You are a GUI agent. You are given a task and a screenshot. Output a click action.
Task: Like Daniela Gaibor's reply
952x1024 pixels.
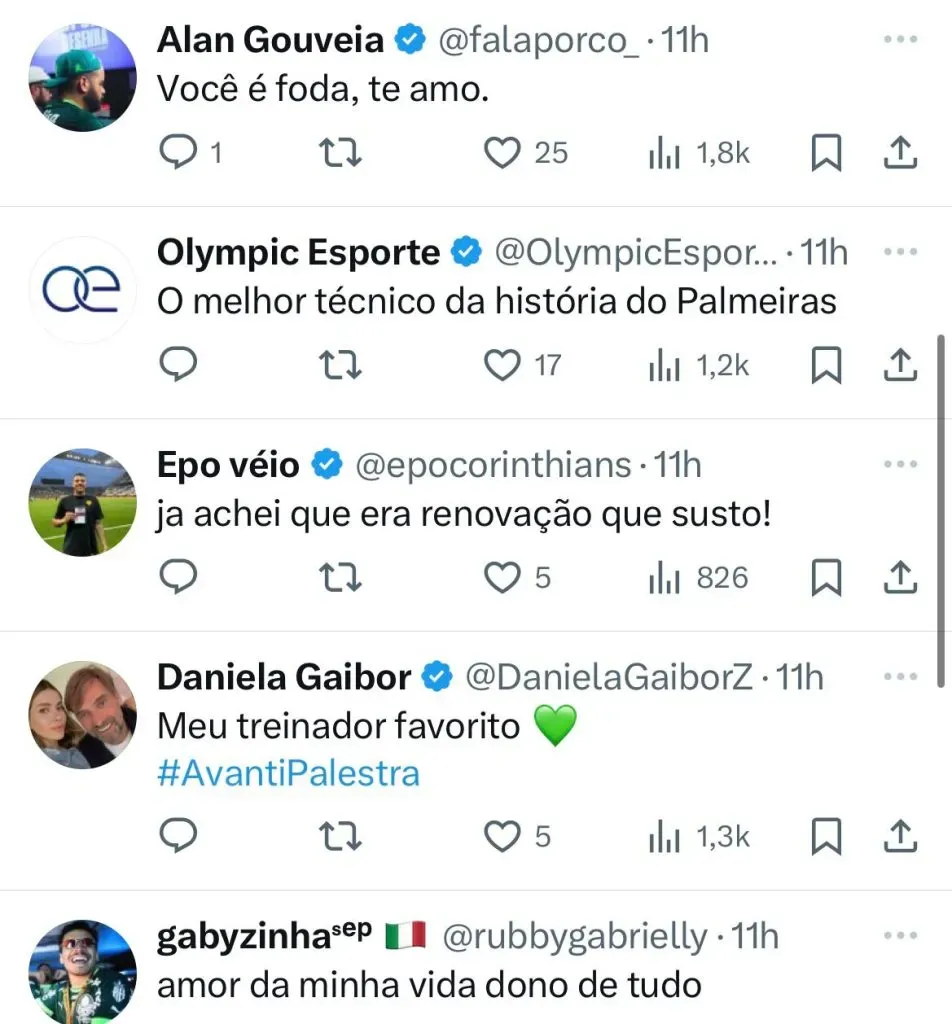click(503, 836)
